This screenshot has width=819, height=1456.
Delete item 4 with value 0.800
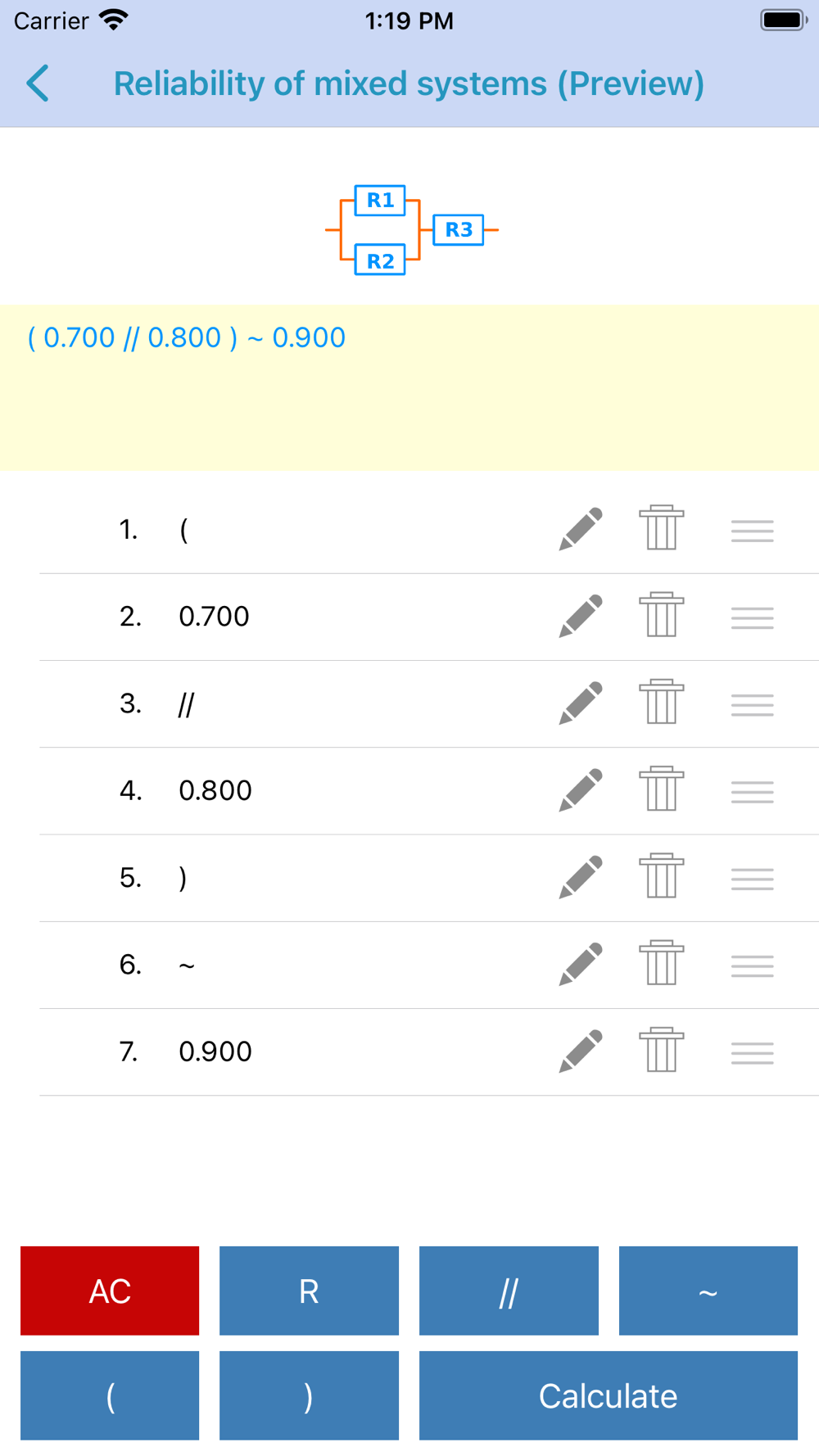click(x=661, y=789)
